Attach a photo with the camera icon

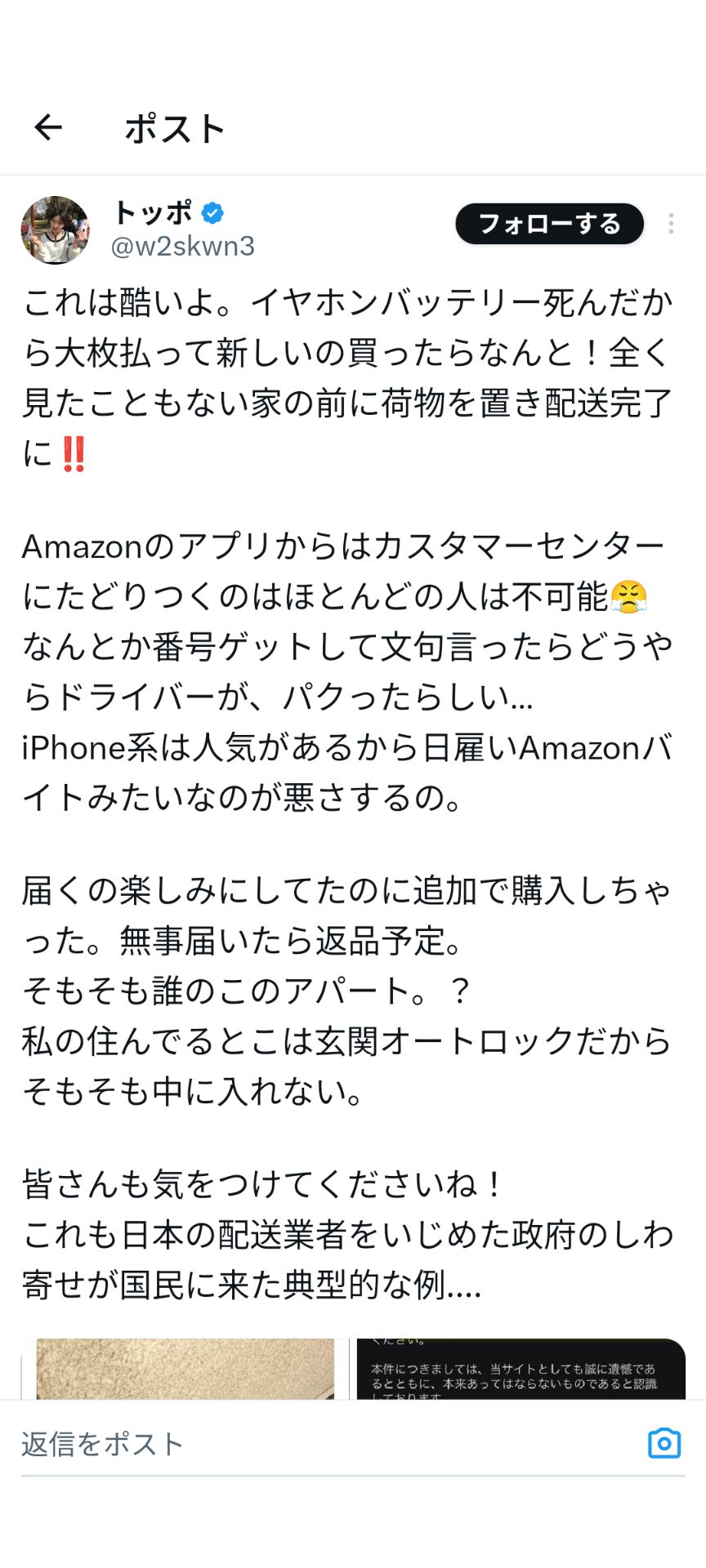coord(664,1443)
